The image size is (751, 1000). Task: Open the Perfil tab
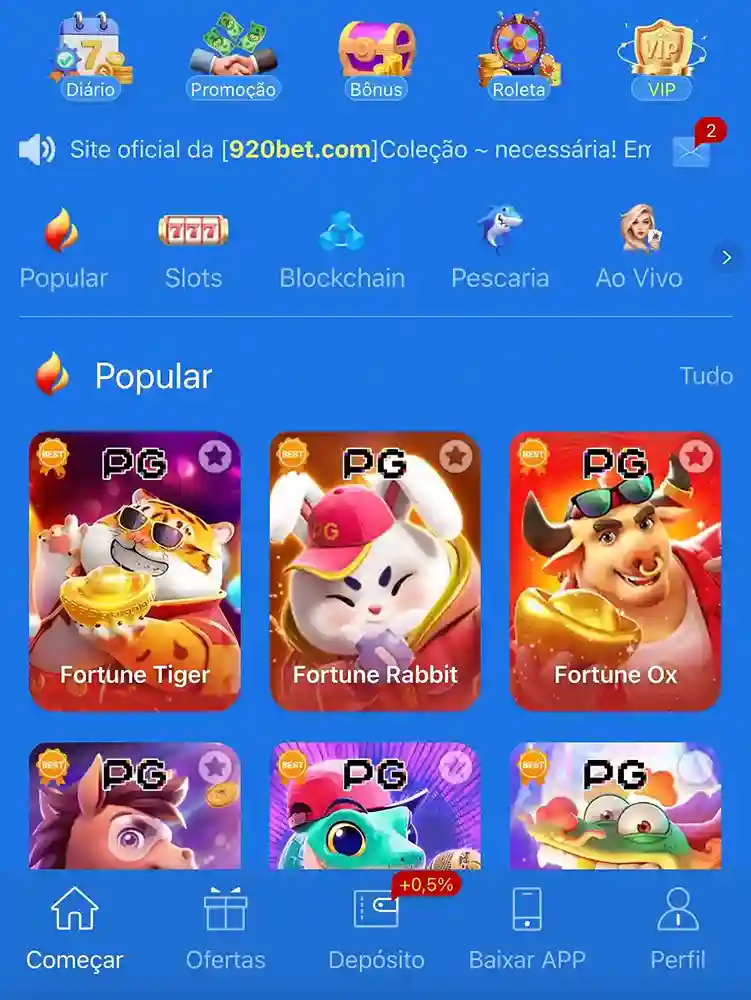678,928
